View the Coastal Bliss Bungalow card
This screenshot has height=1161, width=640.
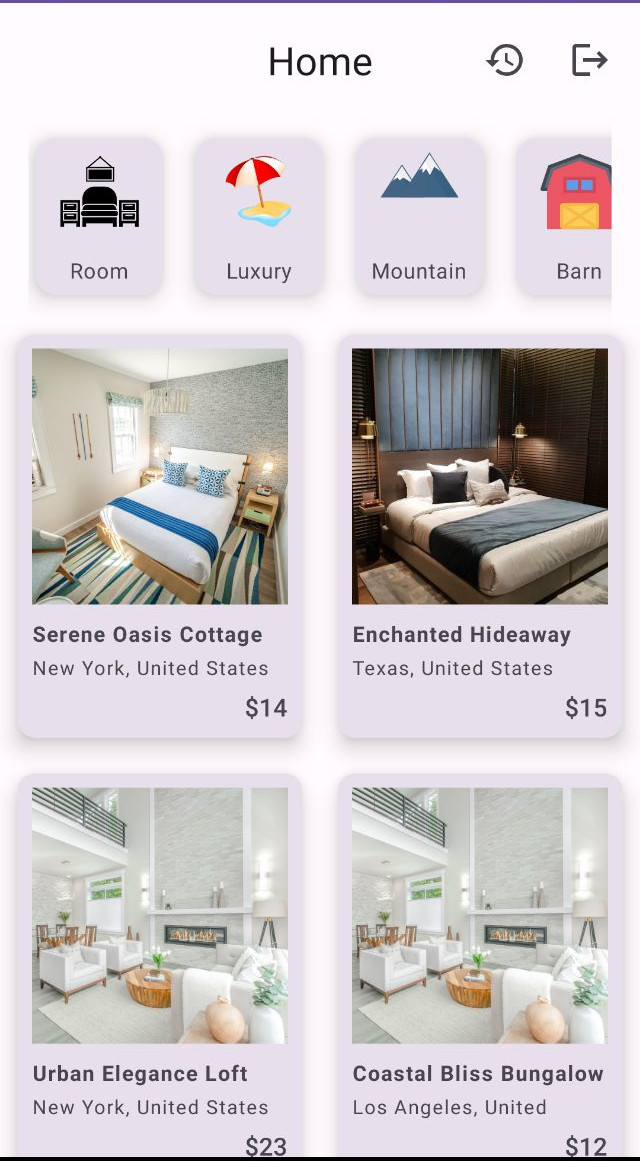coord(480,960)
